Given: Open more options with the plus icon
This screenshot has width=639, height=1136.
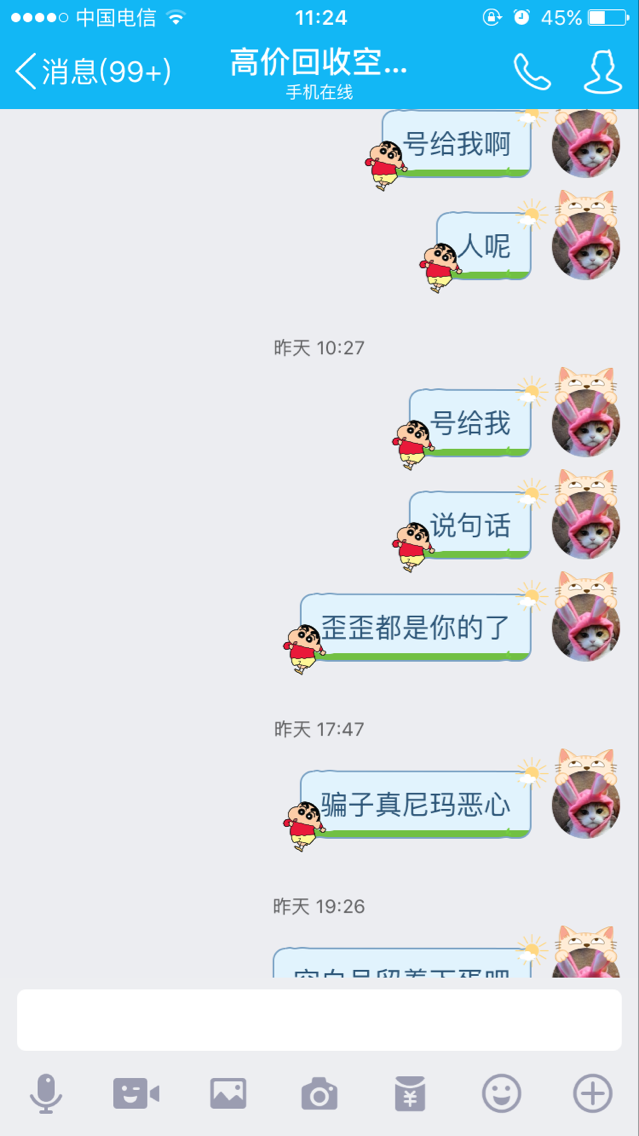Looking at the screenshot, I should tap(593, 1093).
